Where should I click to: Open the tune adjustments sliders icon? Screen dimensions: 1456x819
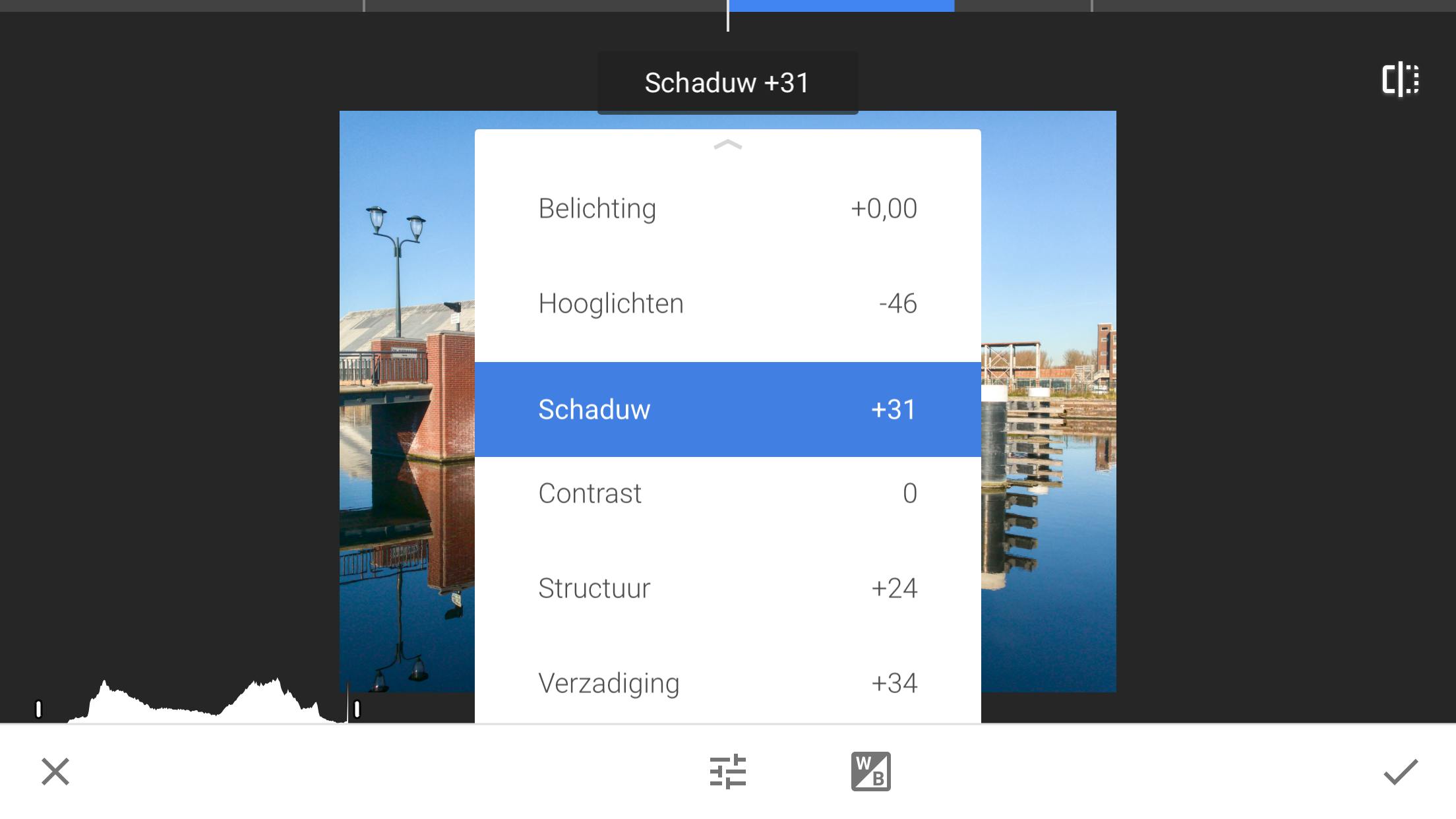click(x=727, y=772)
